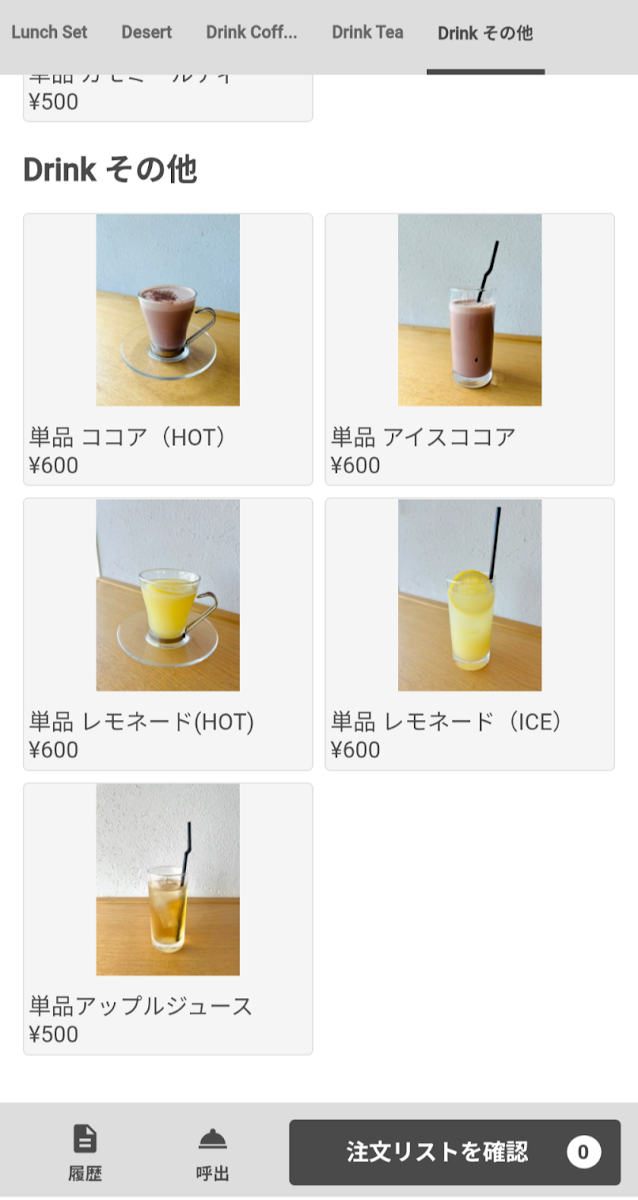Select the 単品 アイスココア card
The width and height of the screenshot is (638, 1200).
(470, 349)
